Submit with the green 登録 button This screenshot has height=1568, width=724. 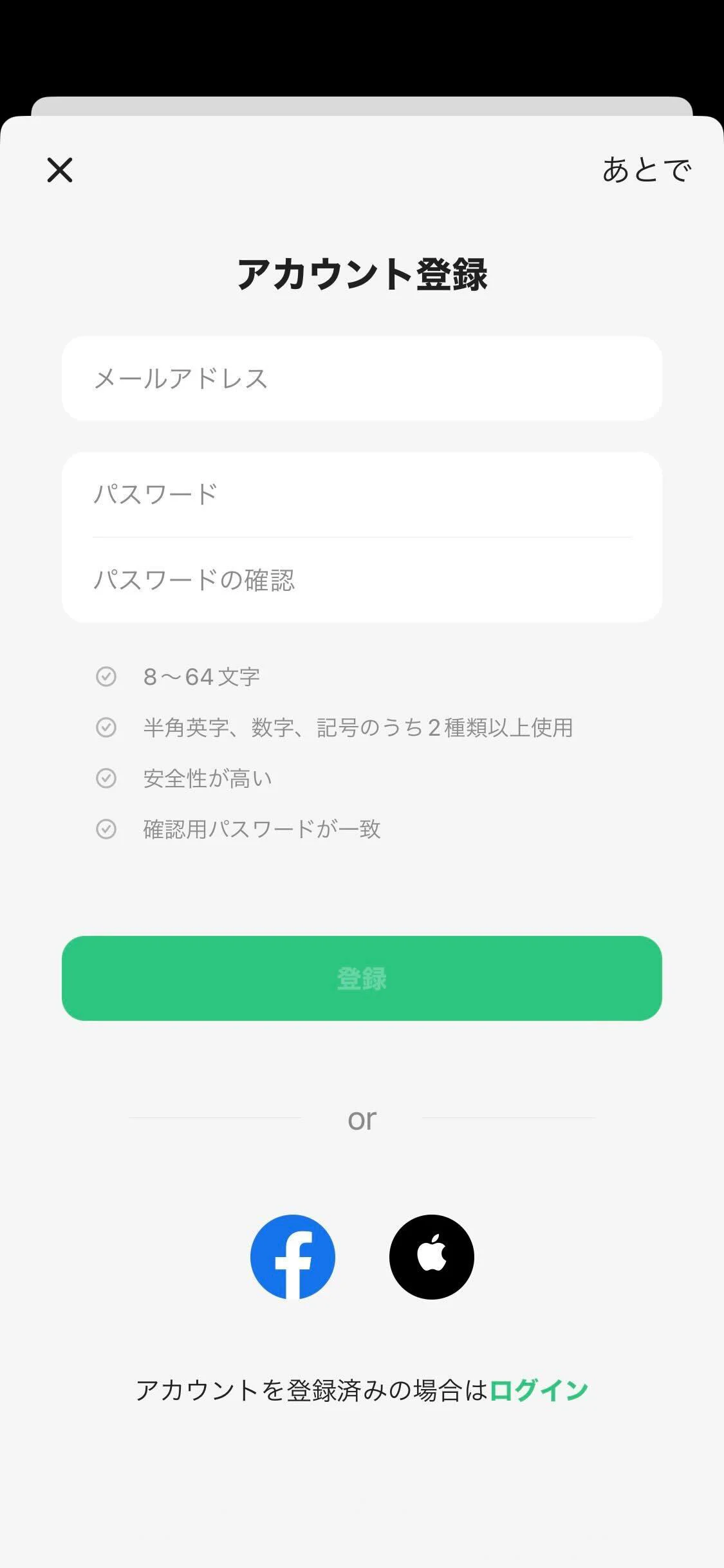pos(362,978)
